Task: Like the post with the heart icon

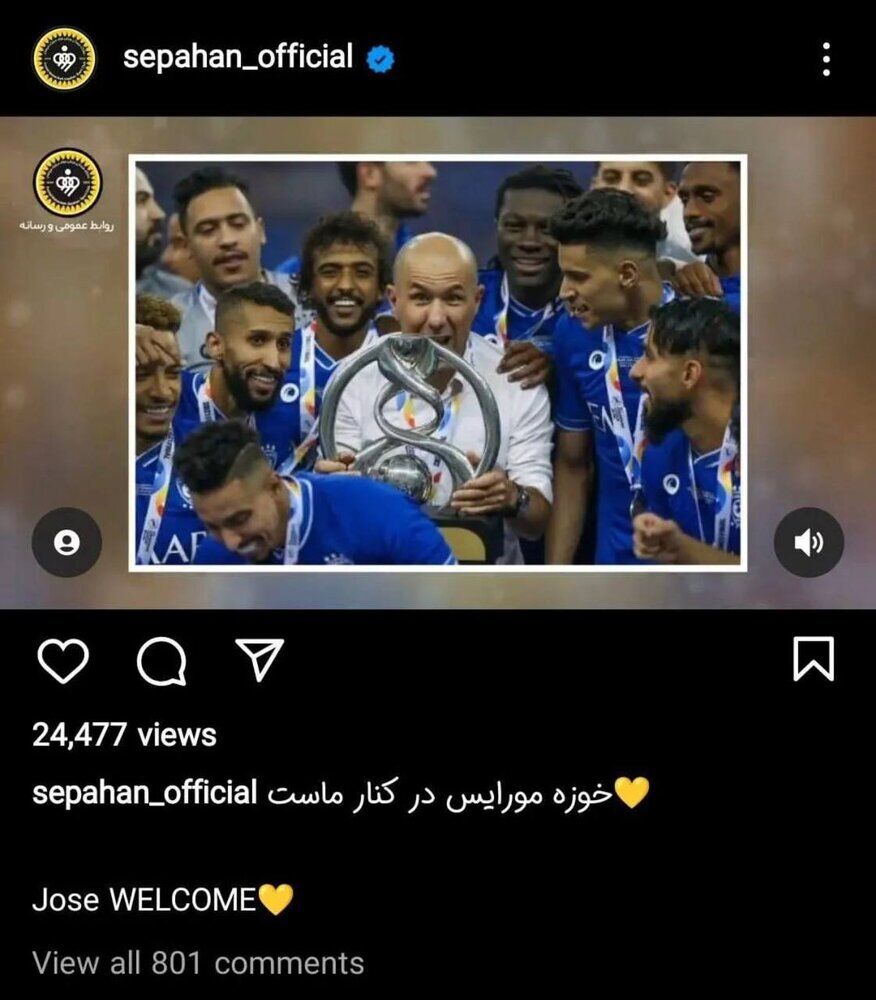Action: pos(62,660)
